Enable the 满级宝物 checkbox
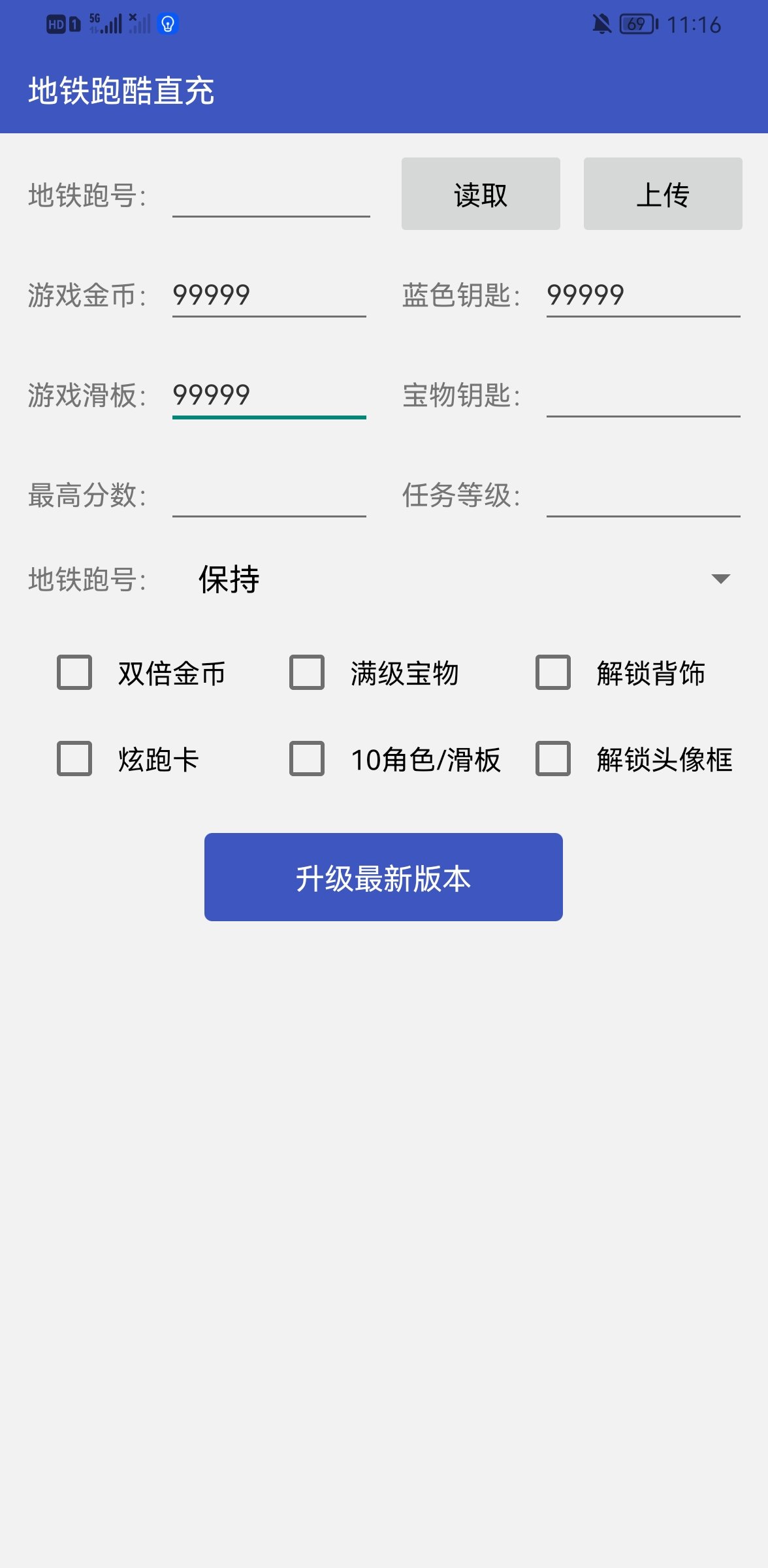The image size is (768, 1568). [x=307, y=672]
